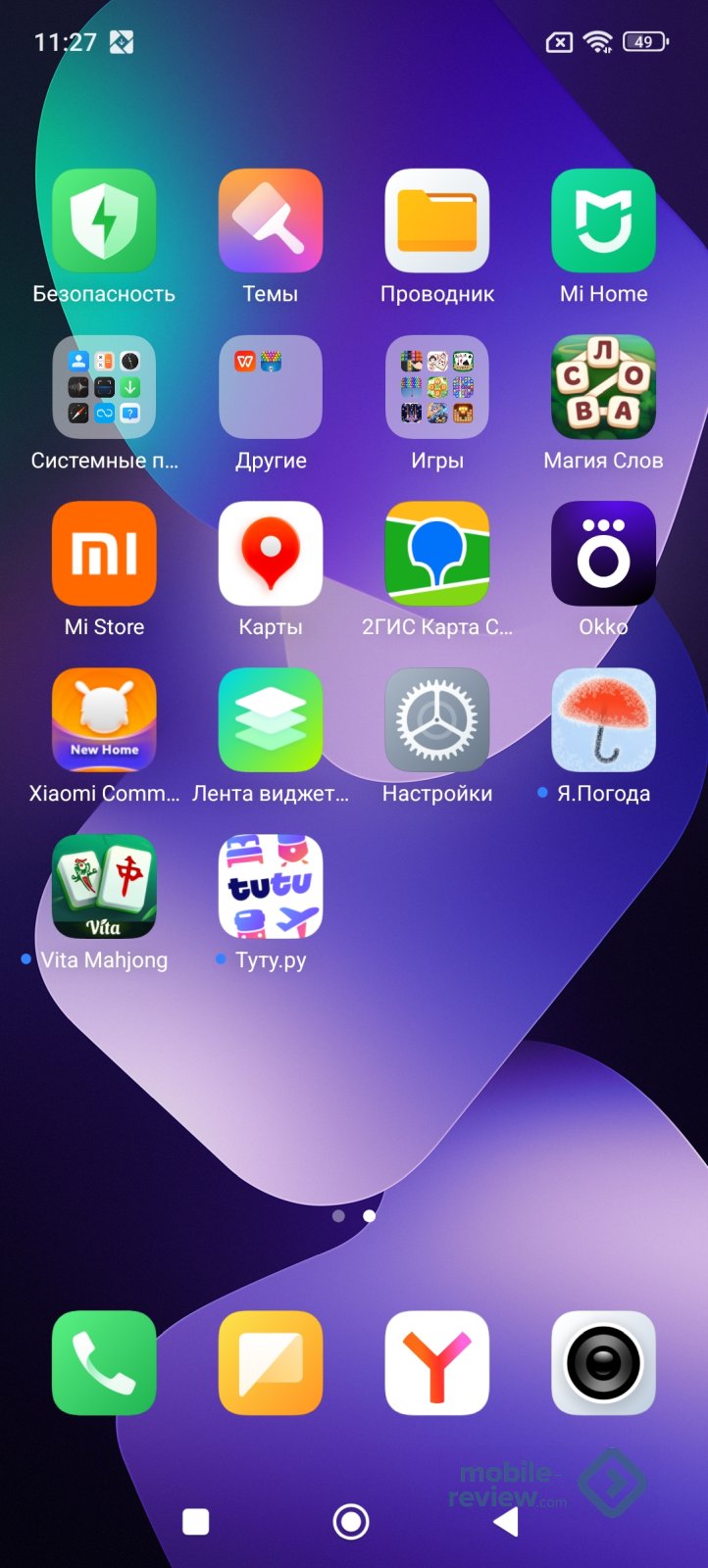Open the Phone dialer in the dock
This screenshot has height=1568, width=708.
click(x=104, y=1362)
